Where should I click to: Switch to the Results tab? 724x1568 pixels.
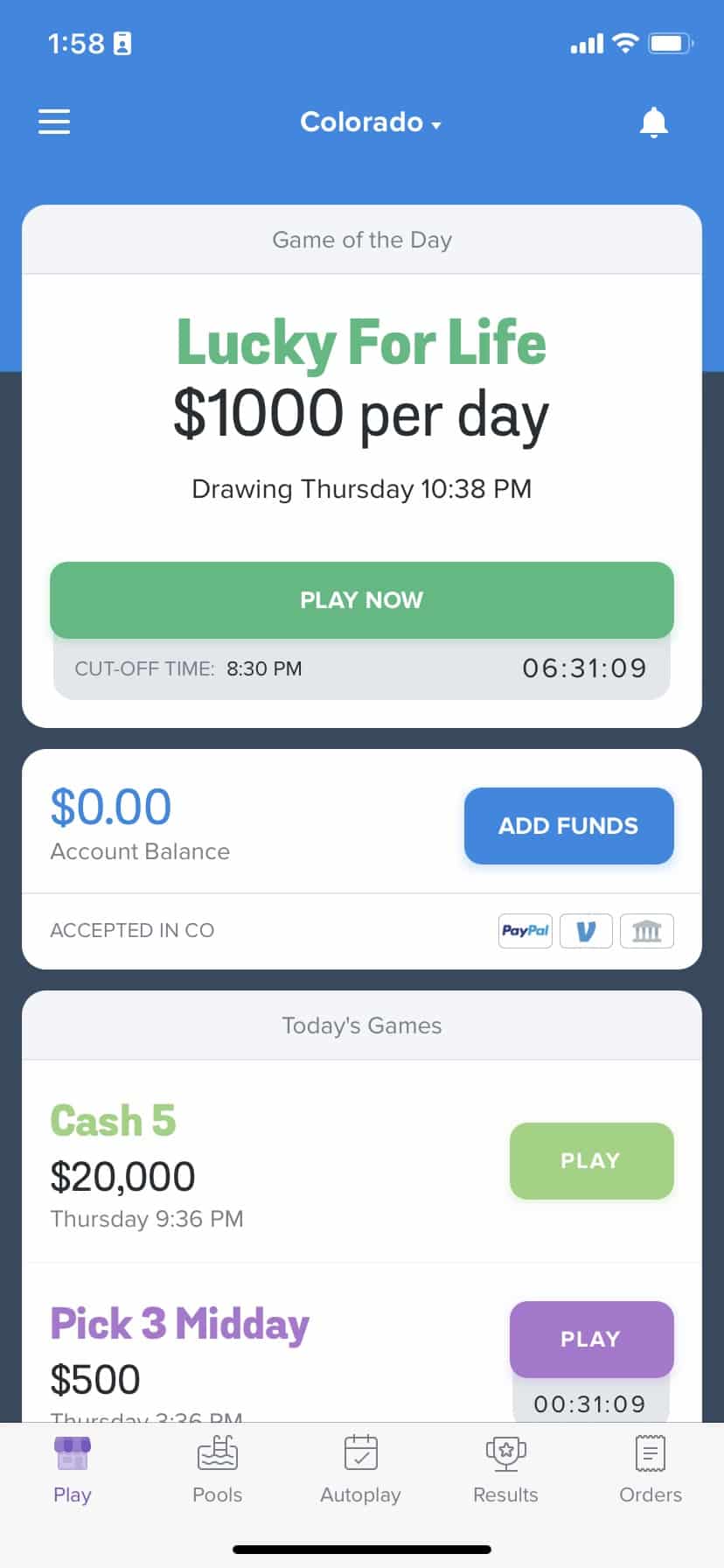point(505,1472)
